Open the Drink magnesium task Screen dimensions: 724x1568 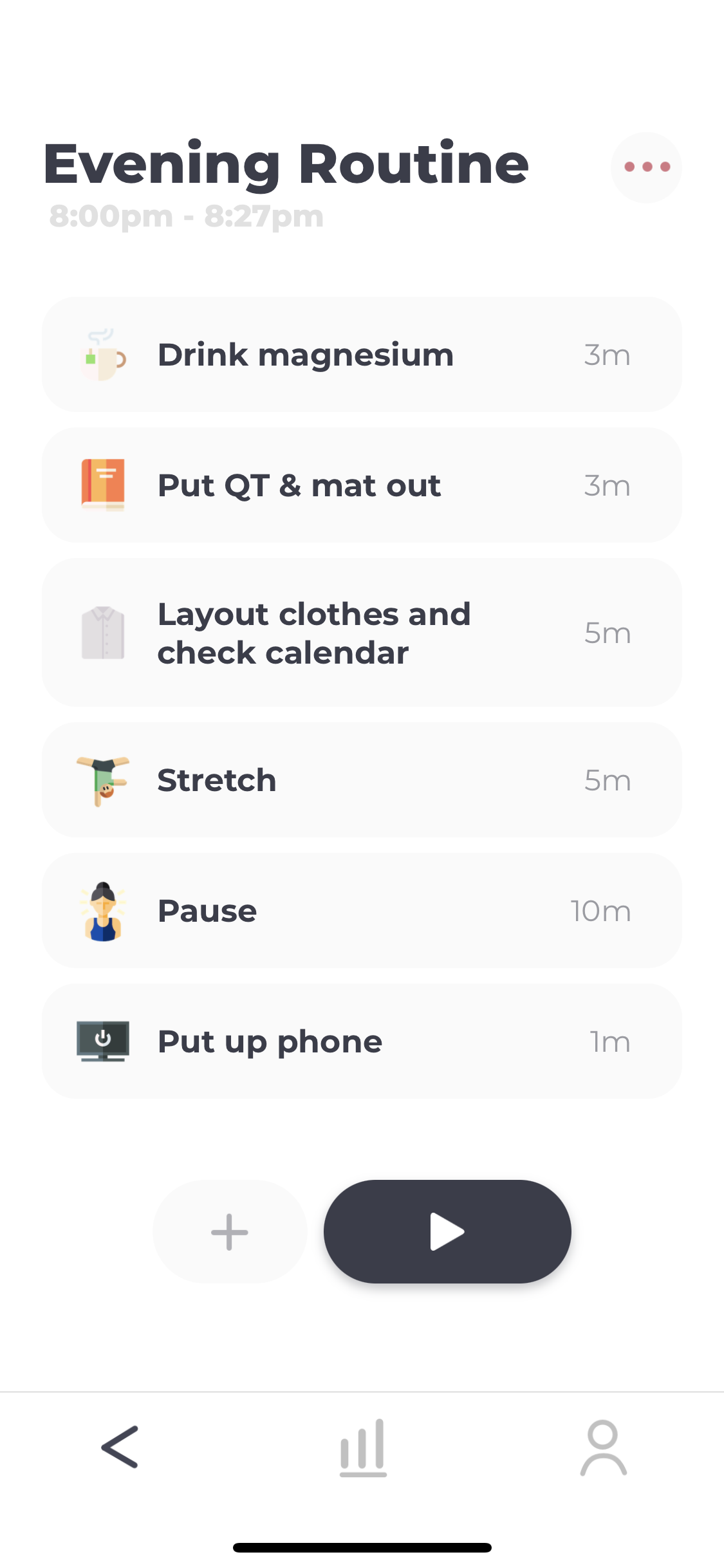(x=362, y=355)
